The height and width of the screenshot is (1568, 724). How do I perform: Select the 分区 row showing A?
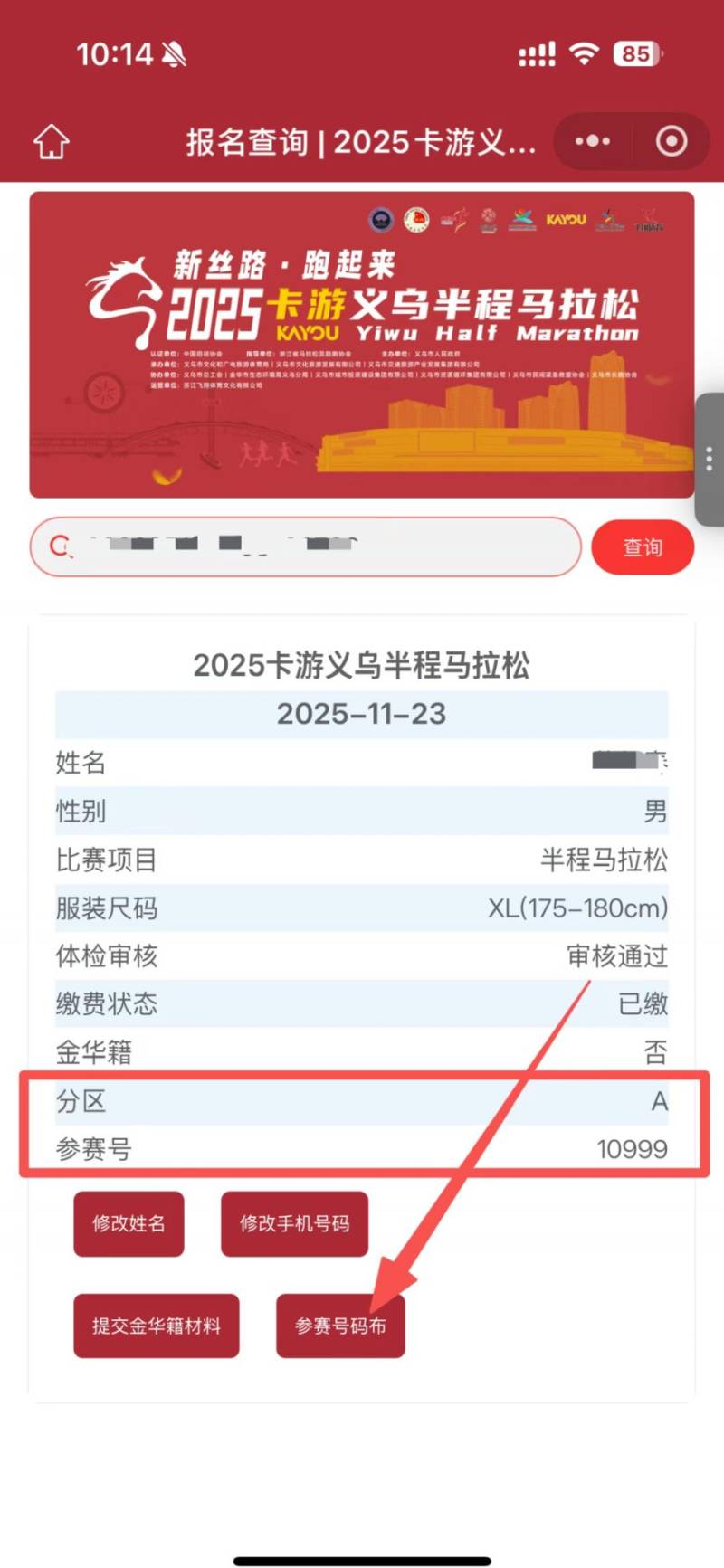(362, 1100)
